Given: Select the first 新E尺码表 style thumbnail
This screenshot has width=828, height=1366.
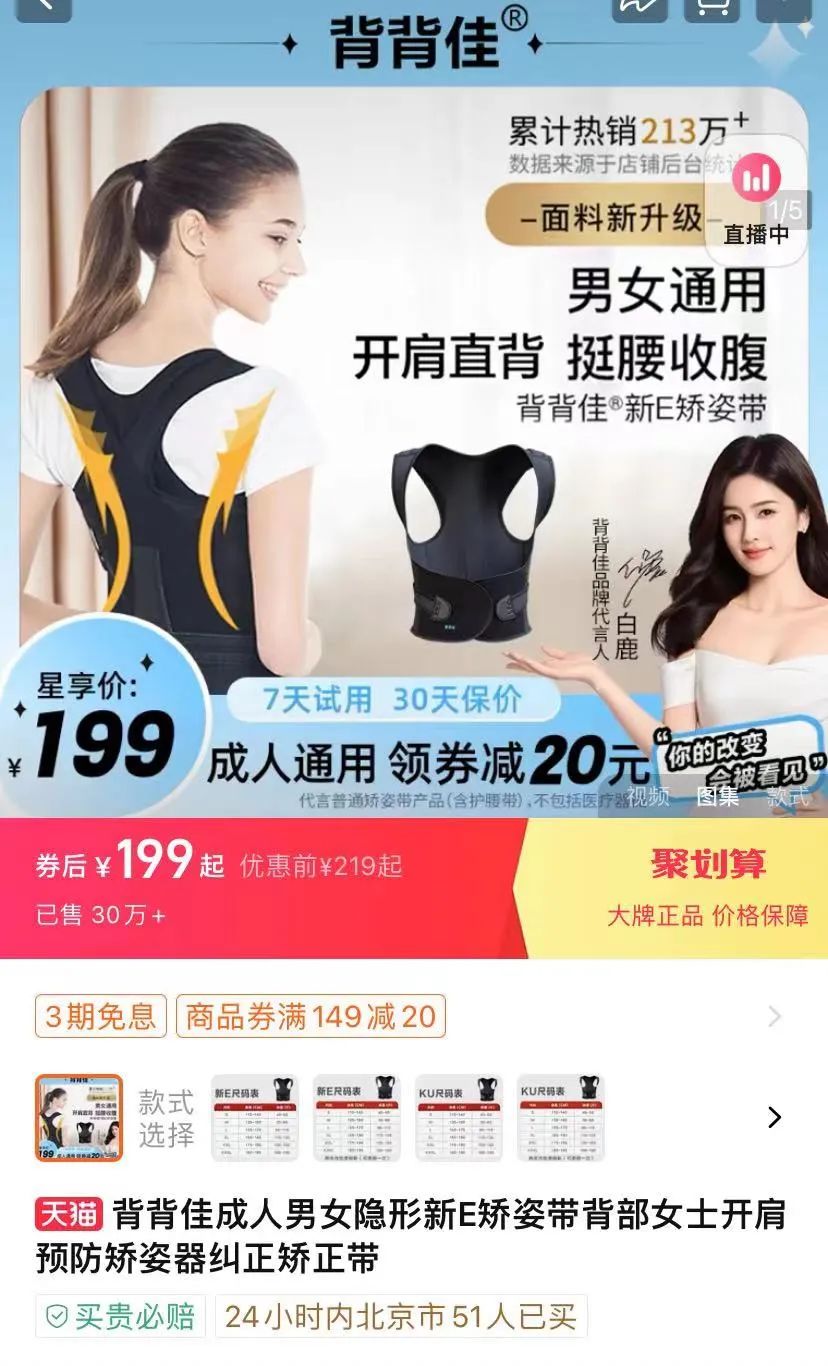Looking at the screenshot, I should click(254, 1118).
